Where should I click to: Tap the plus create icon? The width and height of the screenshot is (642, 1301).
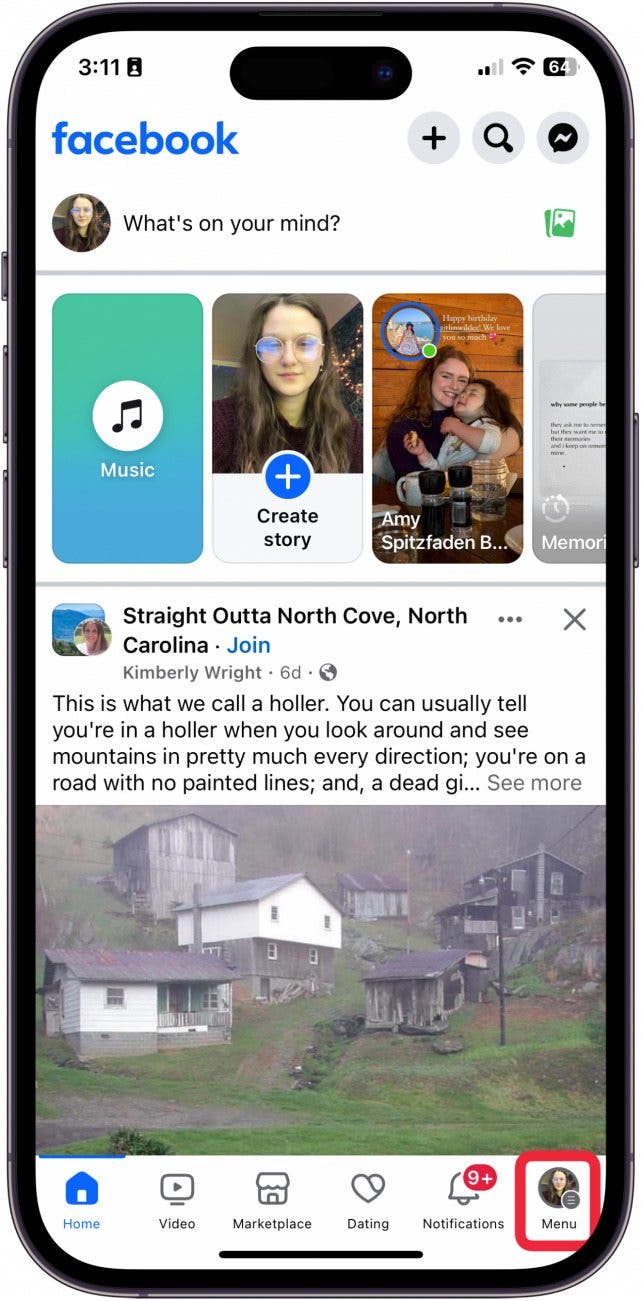433,138
